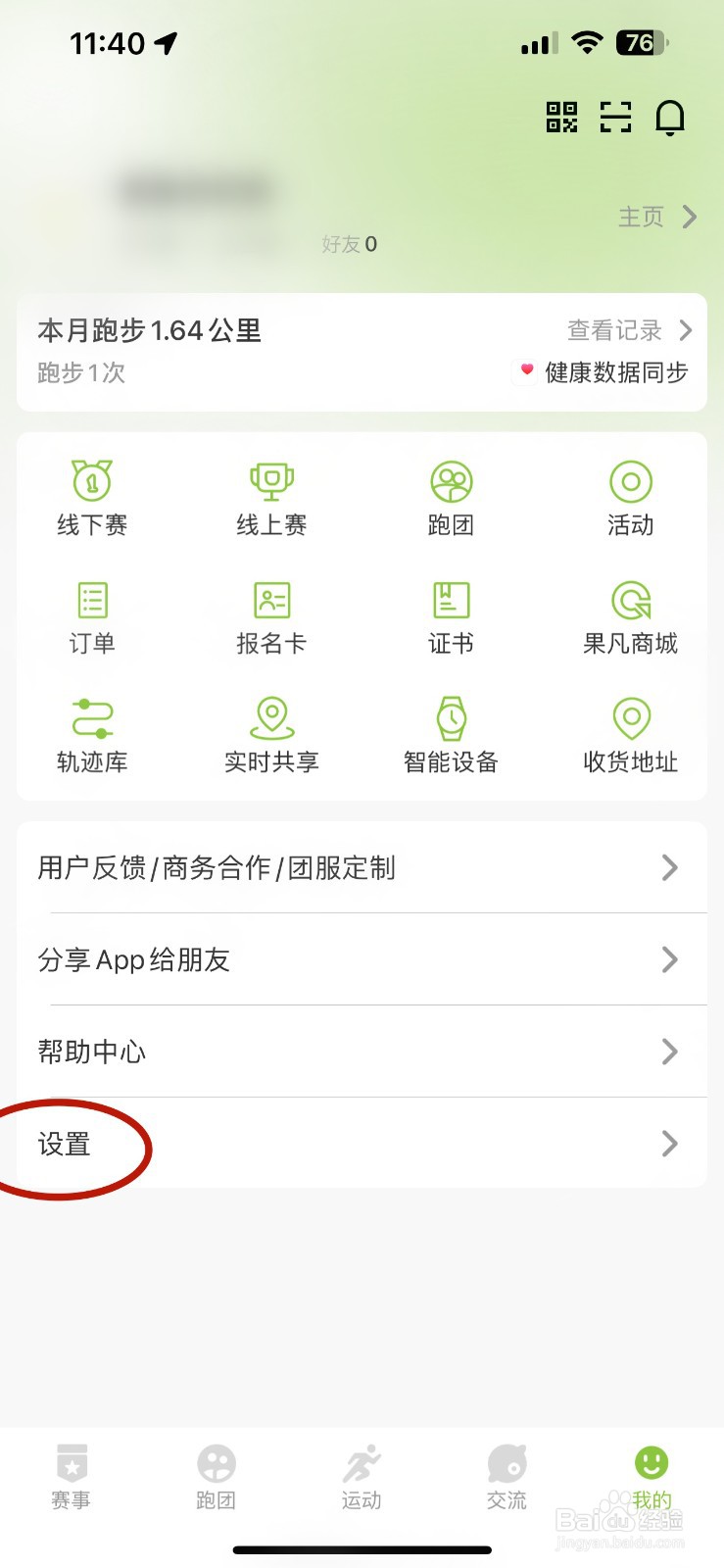Tap the 果凡商城 mall icon
Viewport: 724px width, 1568px height.
pos(630,615)
